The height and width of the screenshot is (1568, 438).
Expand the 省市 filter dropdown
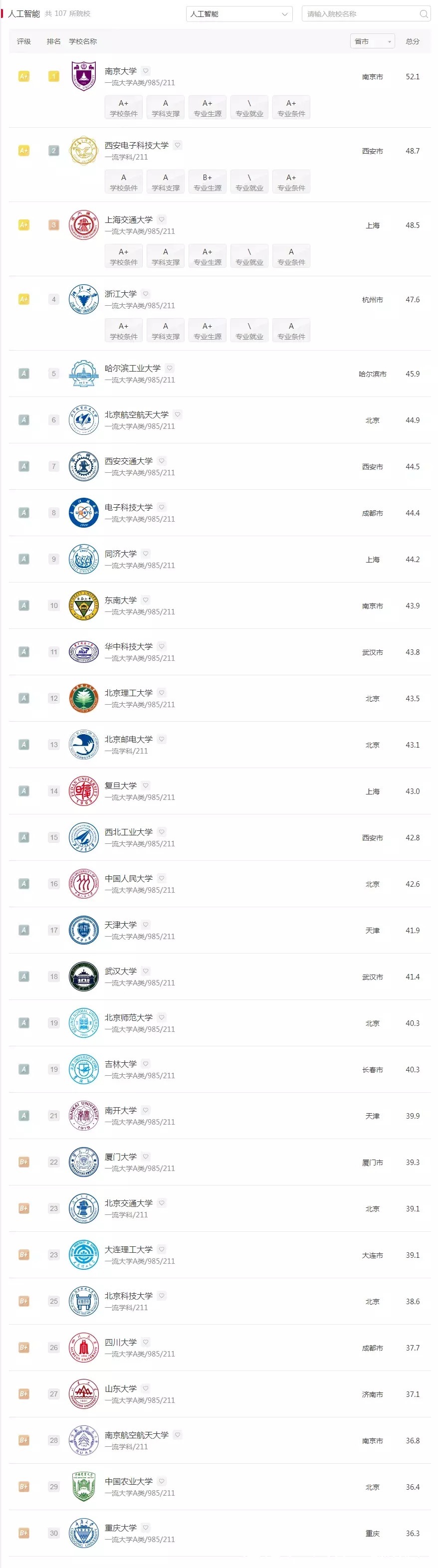pos(372,41)
